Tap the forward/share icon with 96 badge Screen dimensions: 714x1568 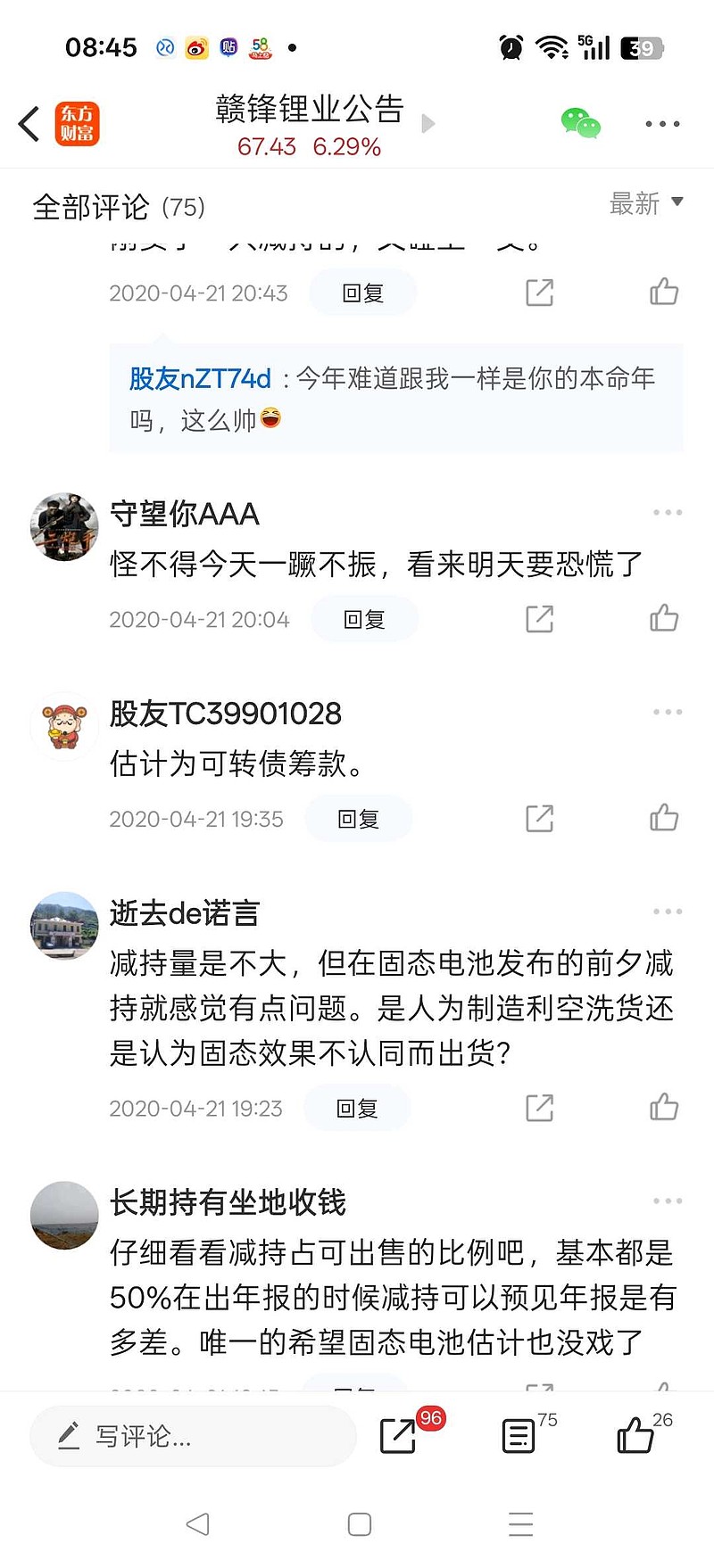399,1434
